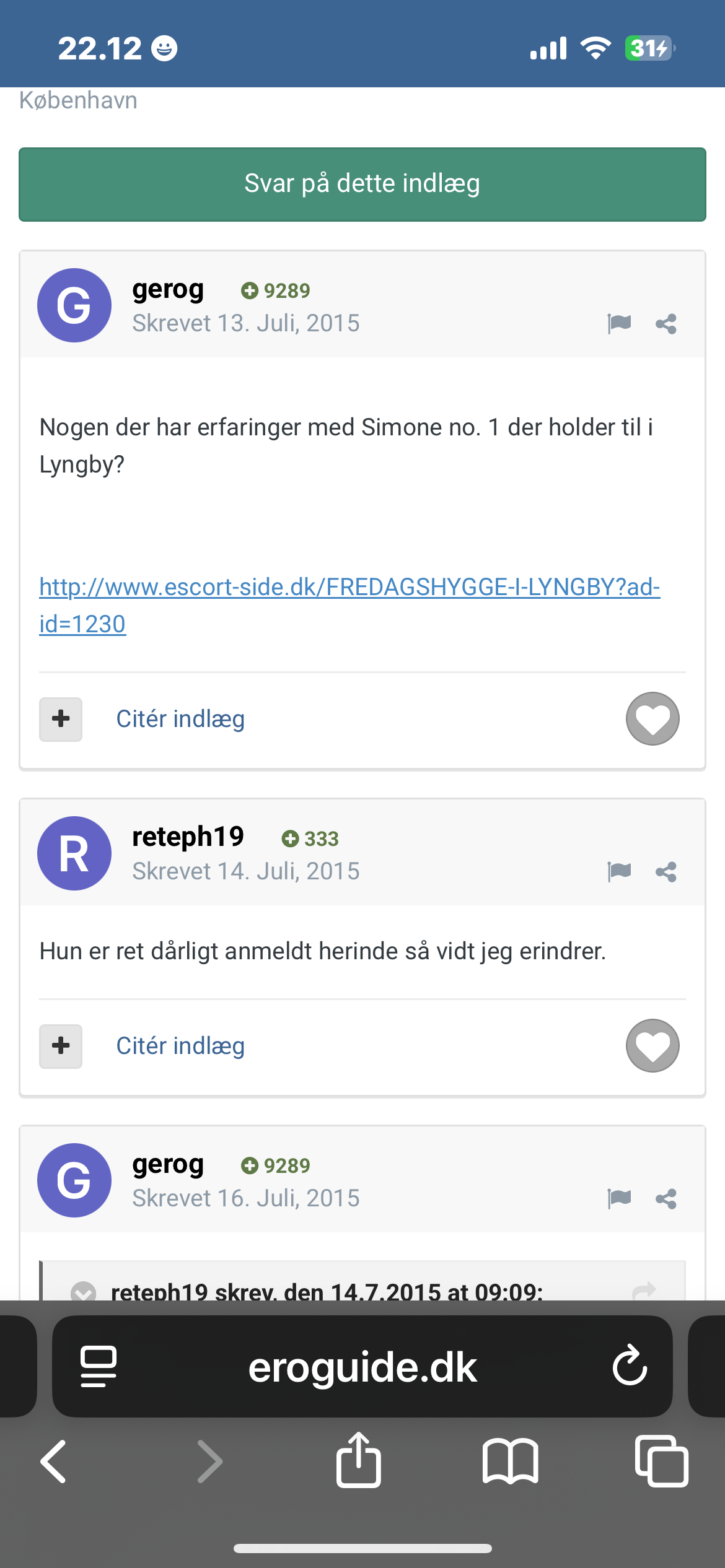The image size is (725, 1568).
Task: Select plus multi-quote button on gerog's first post
Action: pyautogui.click(x=61, y=719)
